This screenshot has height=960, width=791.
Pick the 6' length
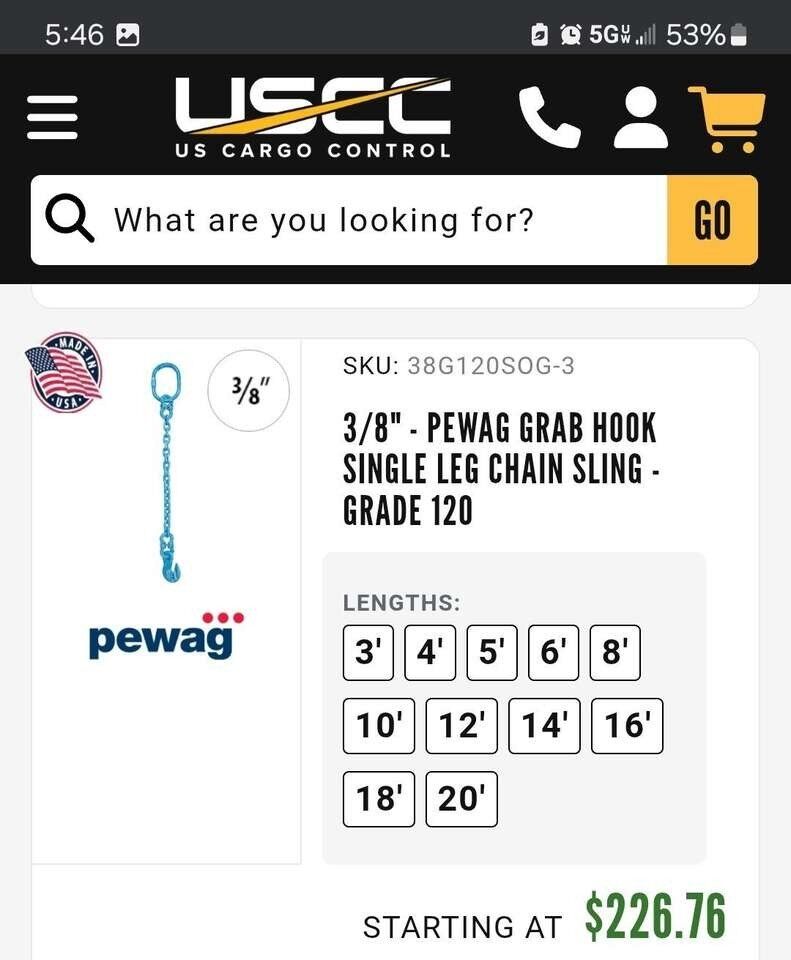(x=554, y=652)
